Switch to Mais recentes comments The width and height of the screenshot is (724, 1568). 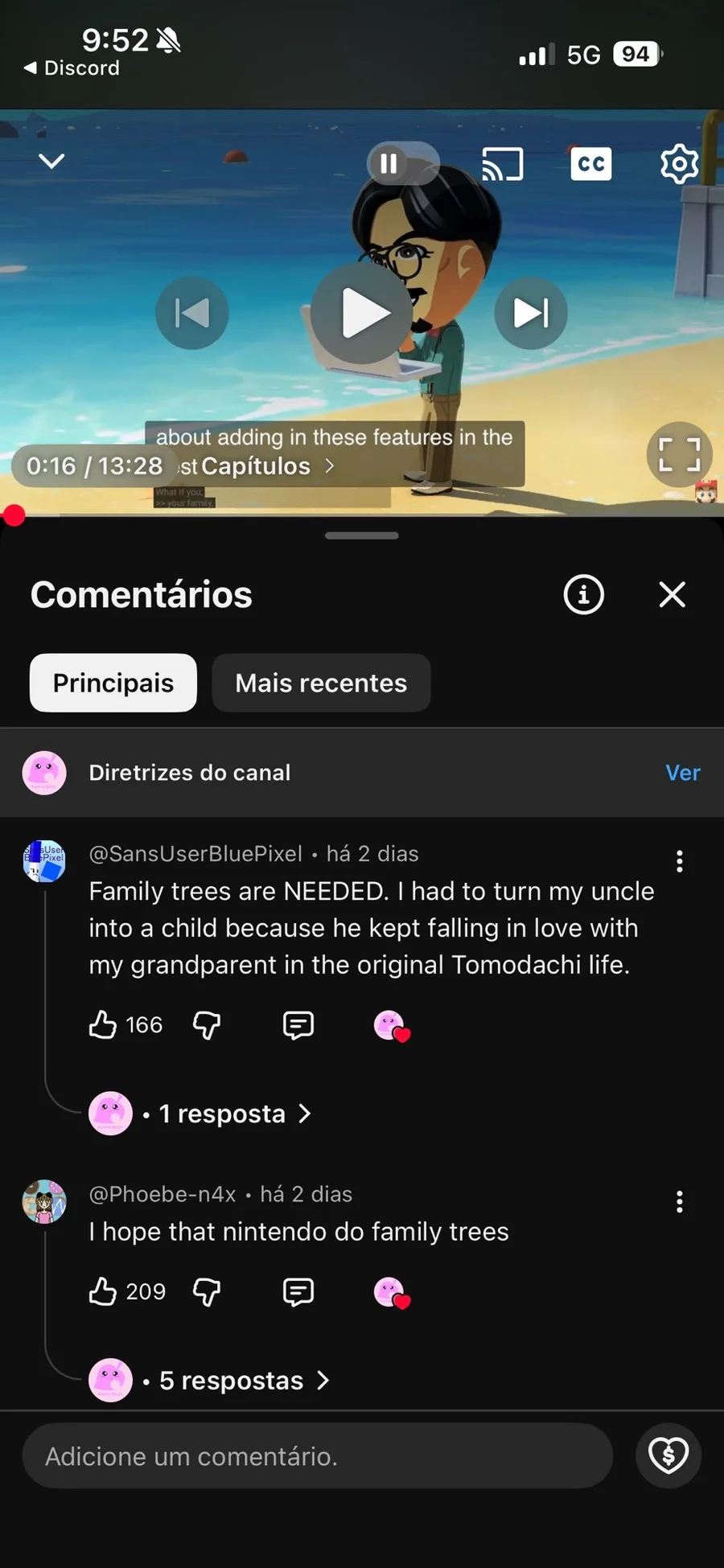tap(321, 683)
